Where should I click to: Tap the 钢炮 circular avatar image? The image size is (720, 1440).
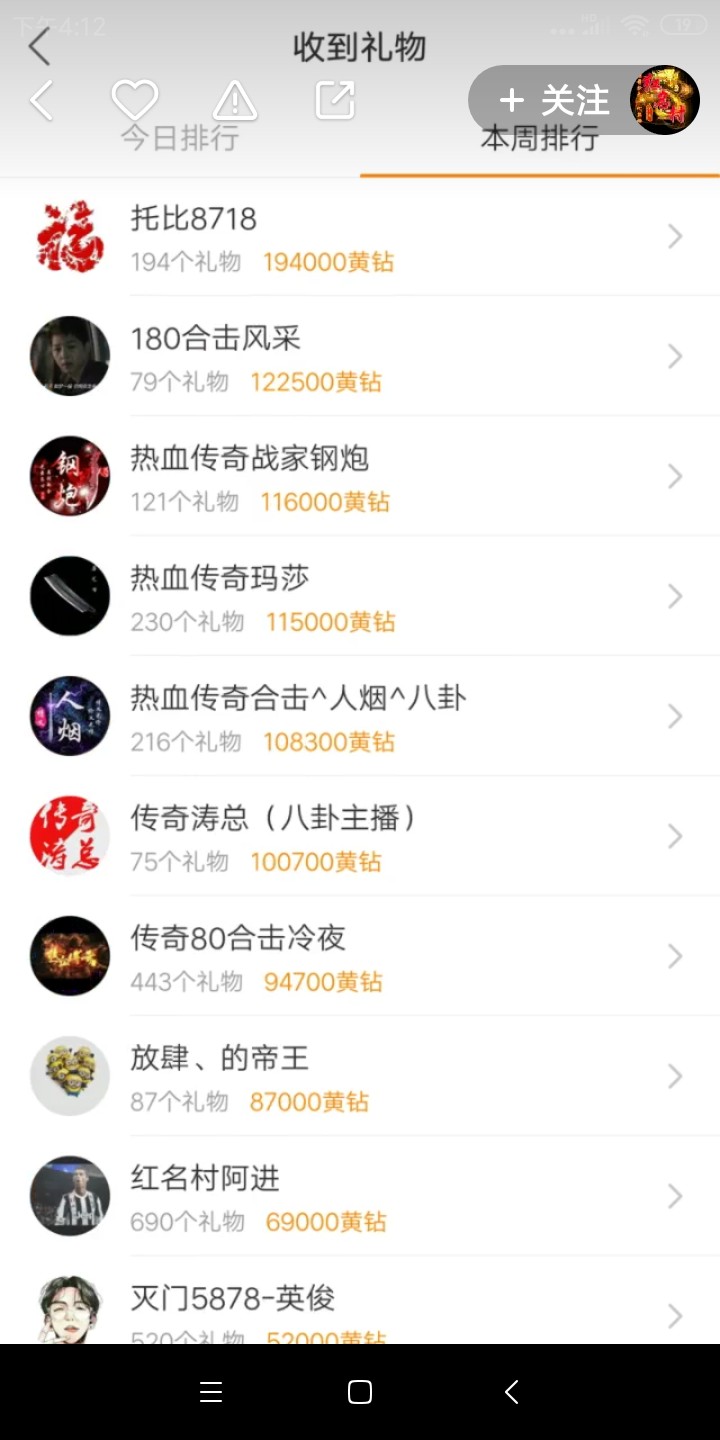pos(70,476)
